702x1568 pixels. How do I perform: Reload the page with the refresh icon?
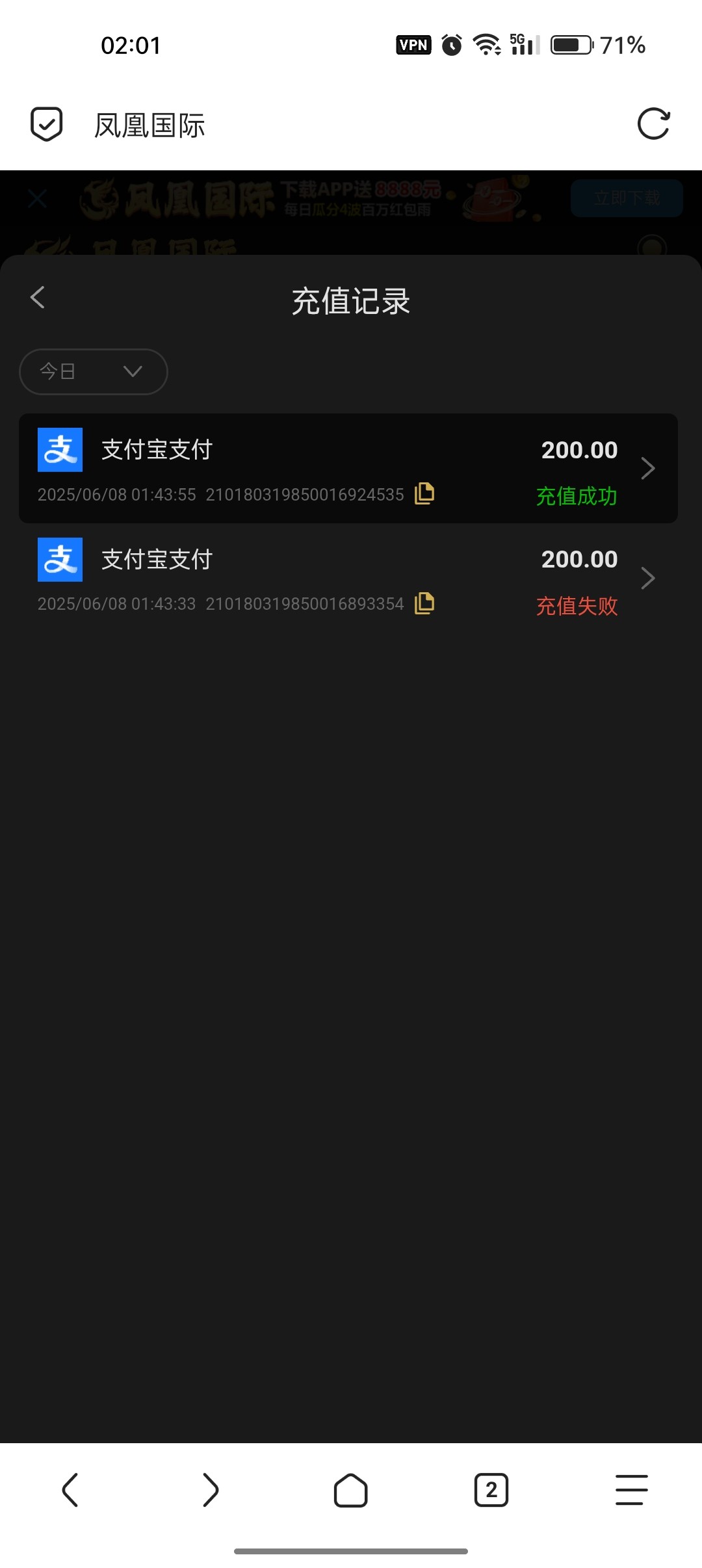pyautogui.click(x=653, y=124)
